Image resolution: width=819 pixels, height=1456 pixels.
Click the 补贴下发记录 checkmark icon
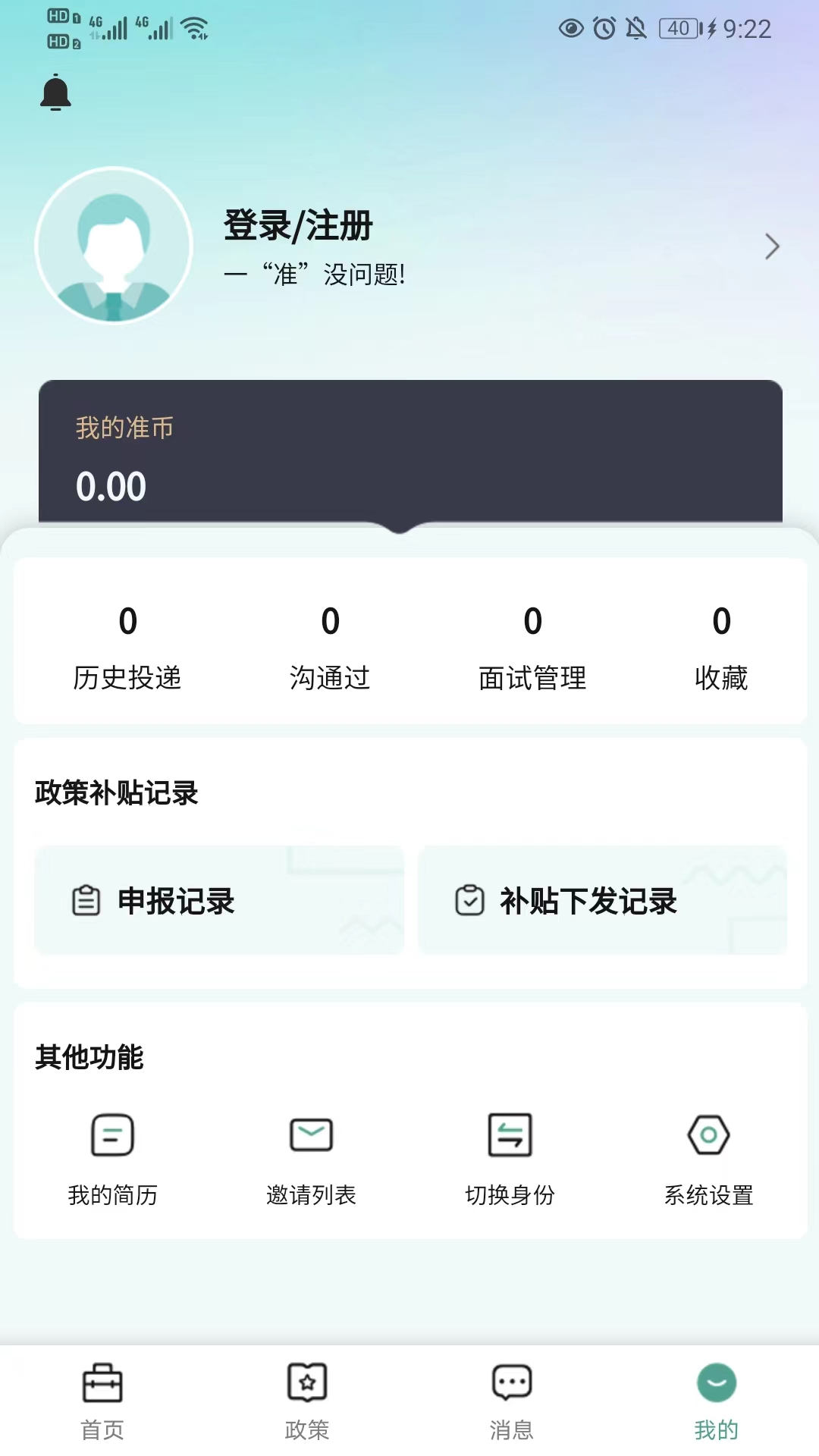click(469, 902)
